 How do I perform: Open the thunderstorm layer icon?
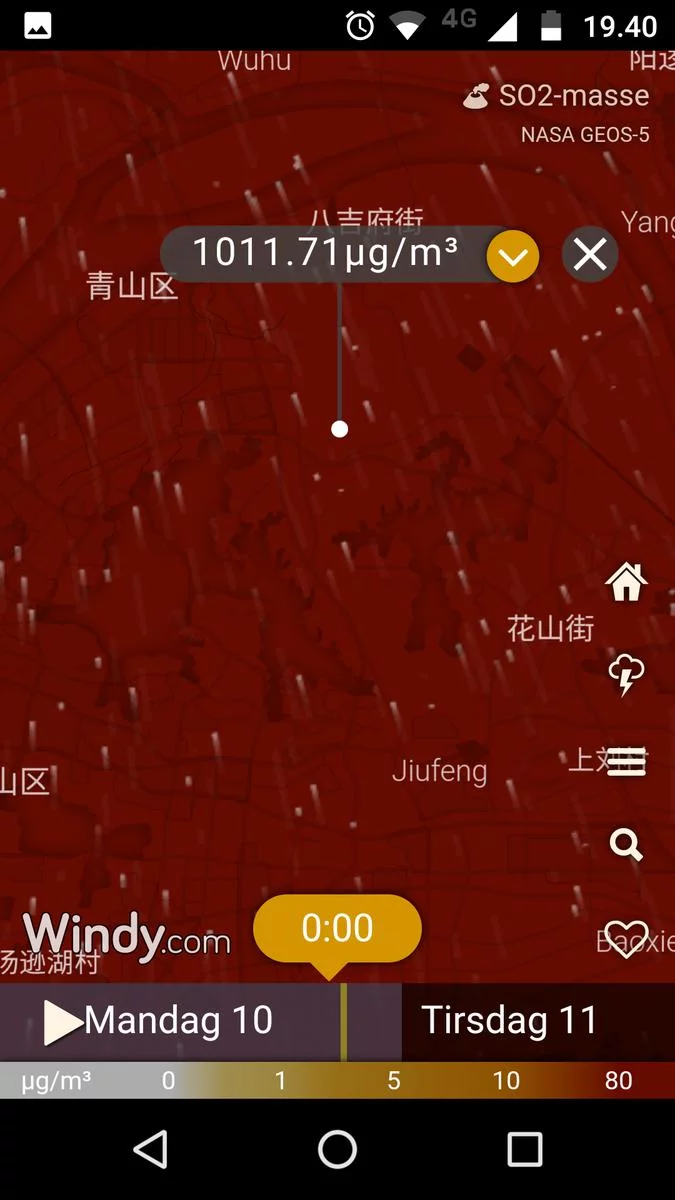pos(626,675)
